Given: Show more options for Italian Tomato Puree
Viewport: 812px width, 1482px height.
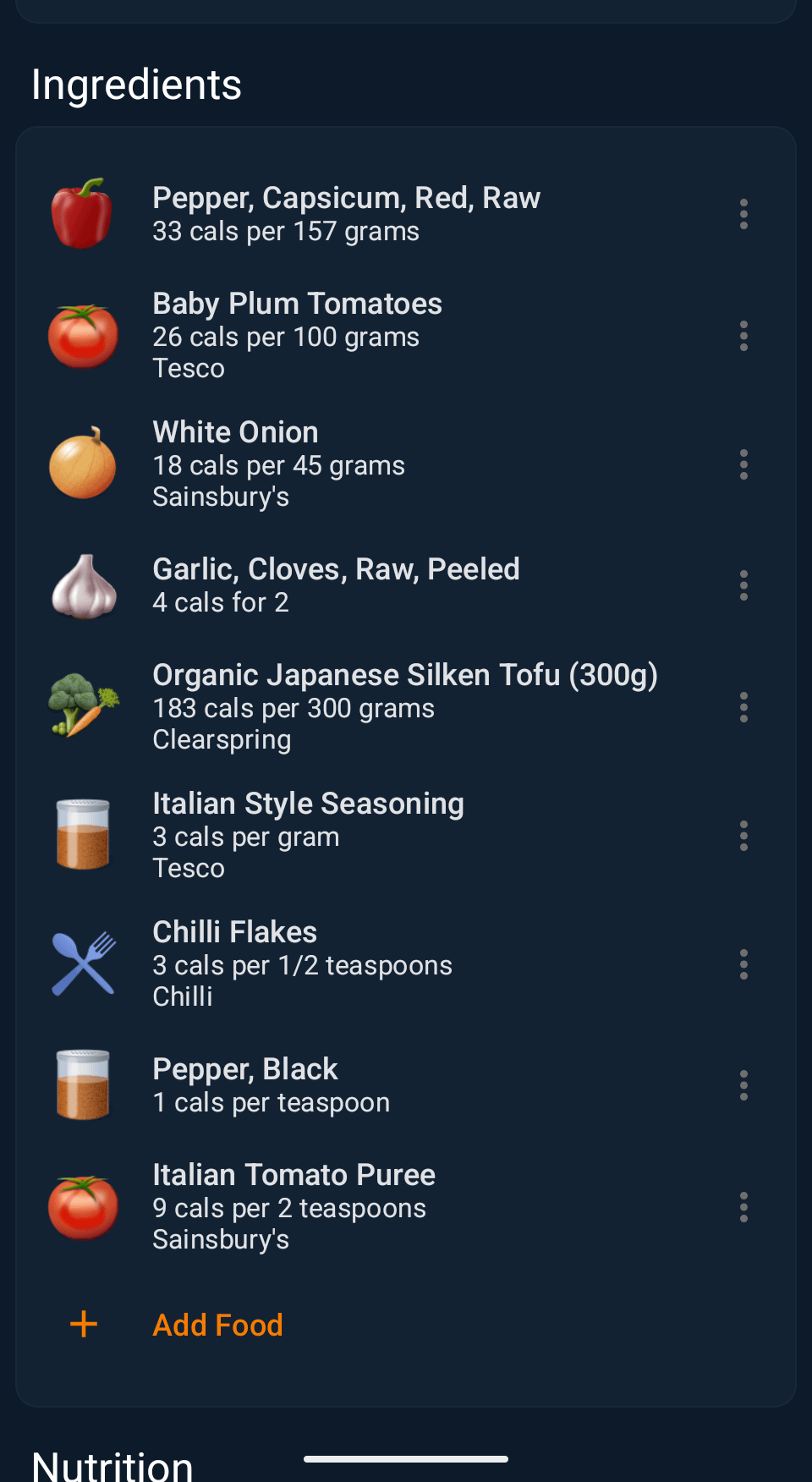Looking at the screenshot, I should 743,1207.
